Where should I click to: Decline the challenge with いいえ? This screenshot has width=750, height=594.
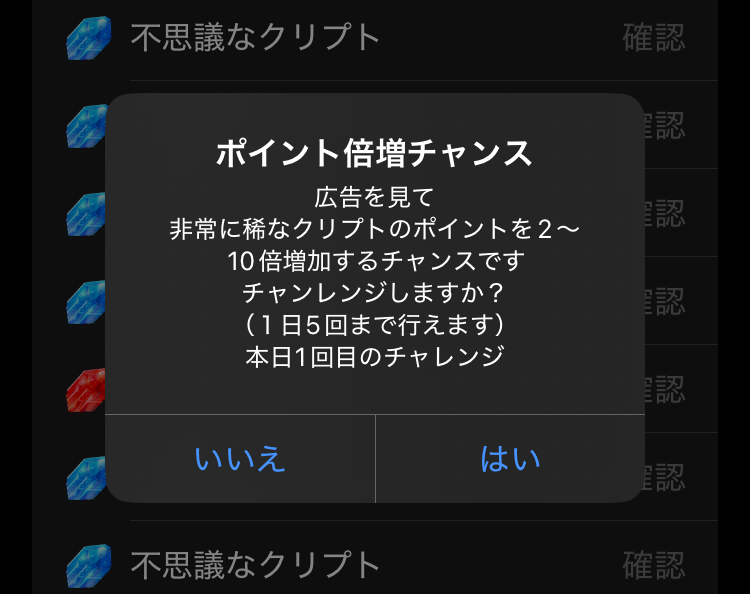click(x=240, y=459)
